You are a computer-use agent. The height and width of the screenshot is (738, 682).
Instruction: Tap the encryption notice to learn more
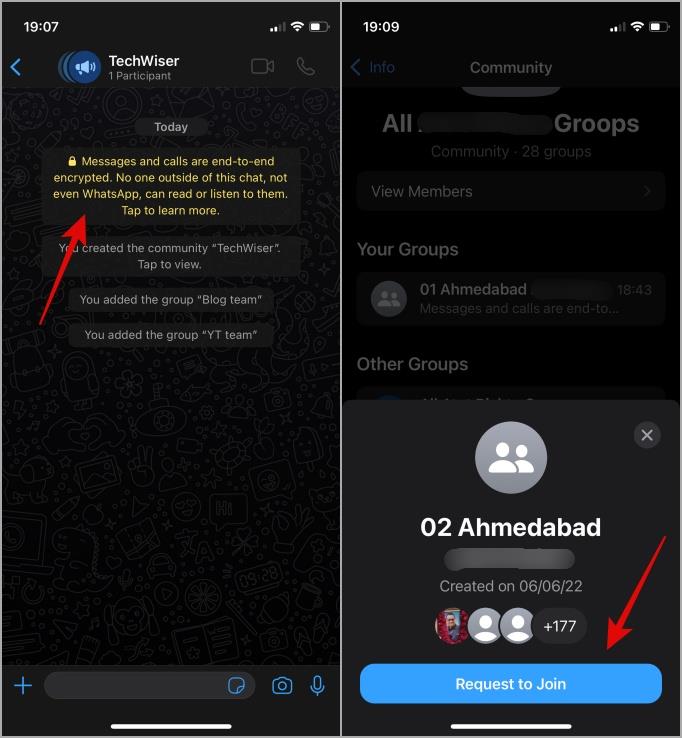[170, 186]
